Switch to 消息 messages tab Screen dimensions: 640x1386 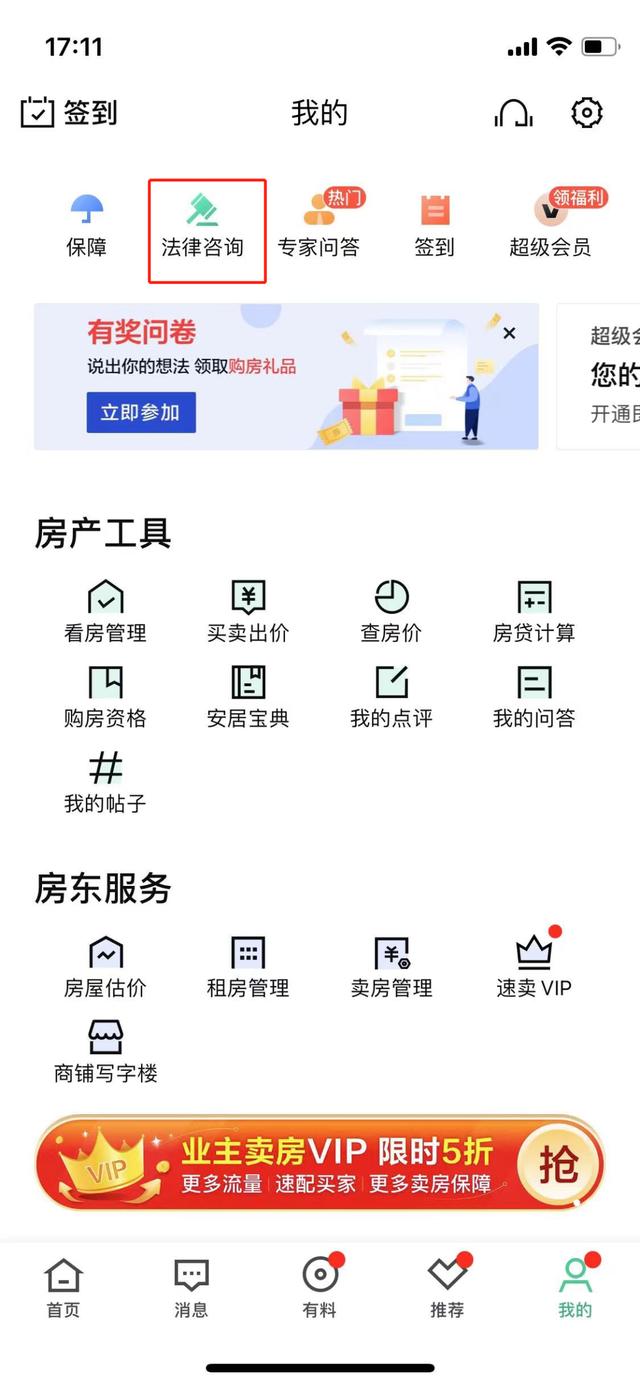click(191, 1288)
